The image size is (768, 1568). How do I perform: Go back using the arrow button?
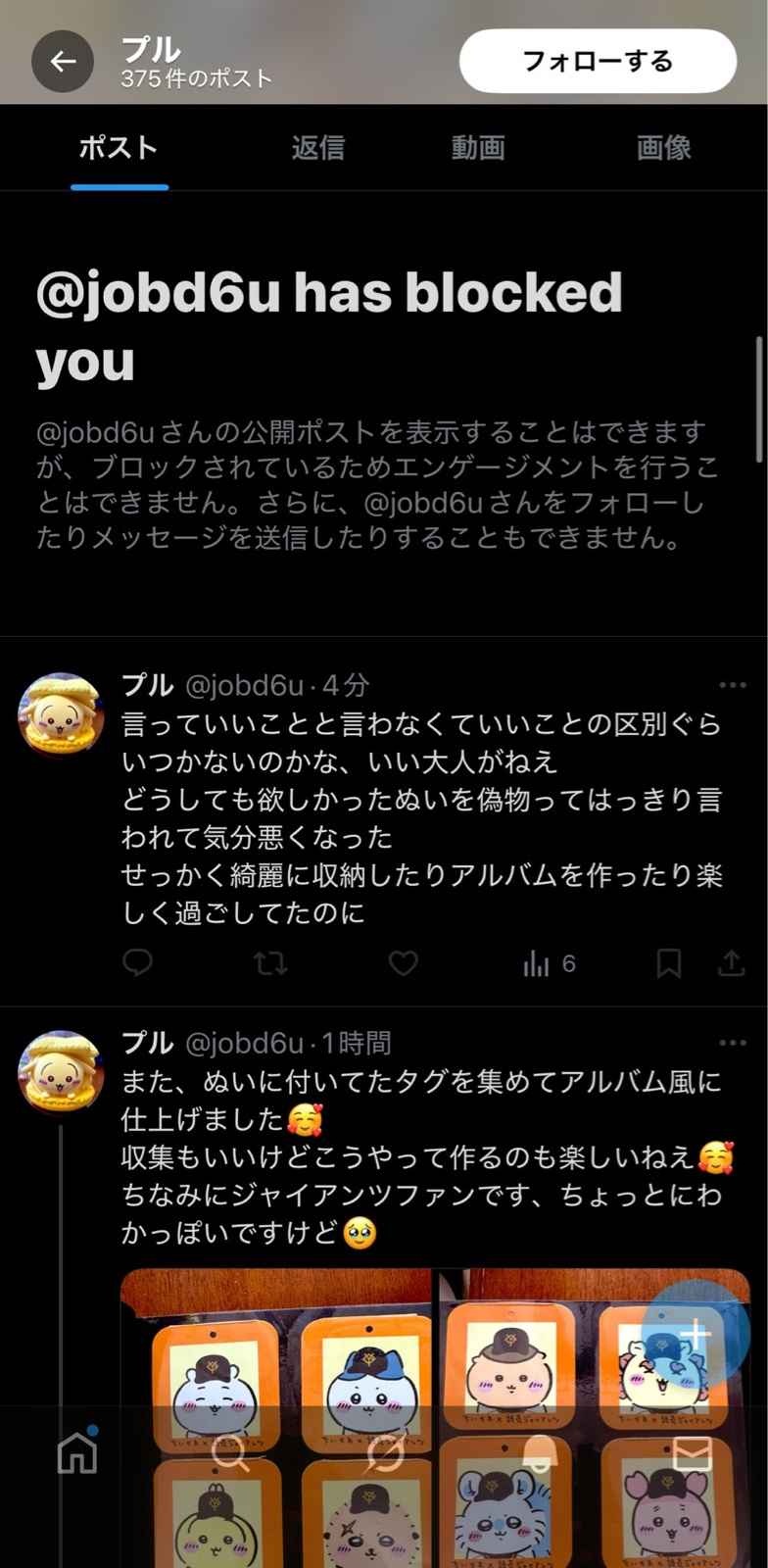coord(63,62)
